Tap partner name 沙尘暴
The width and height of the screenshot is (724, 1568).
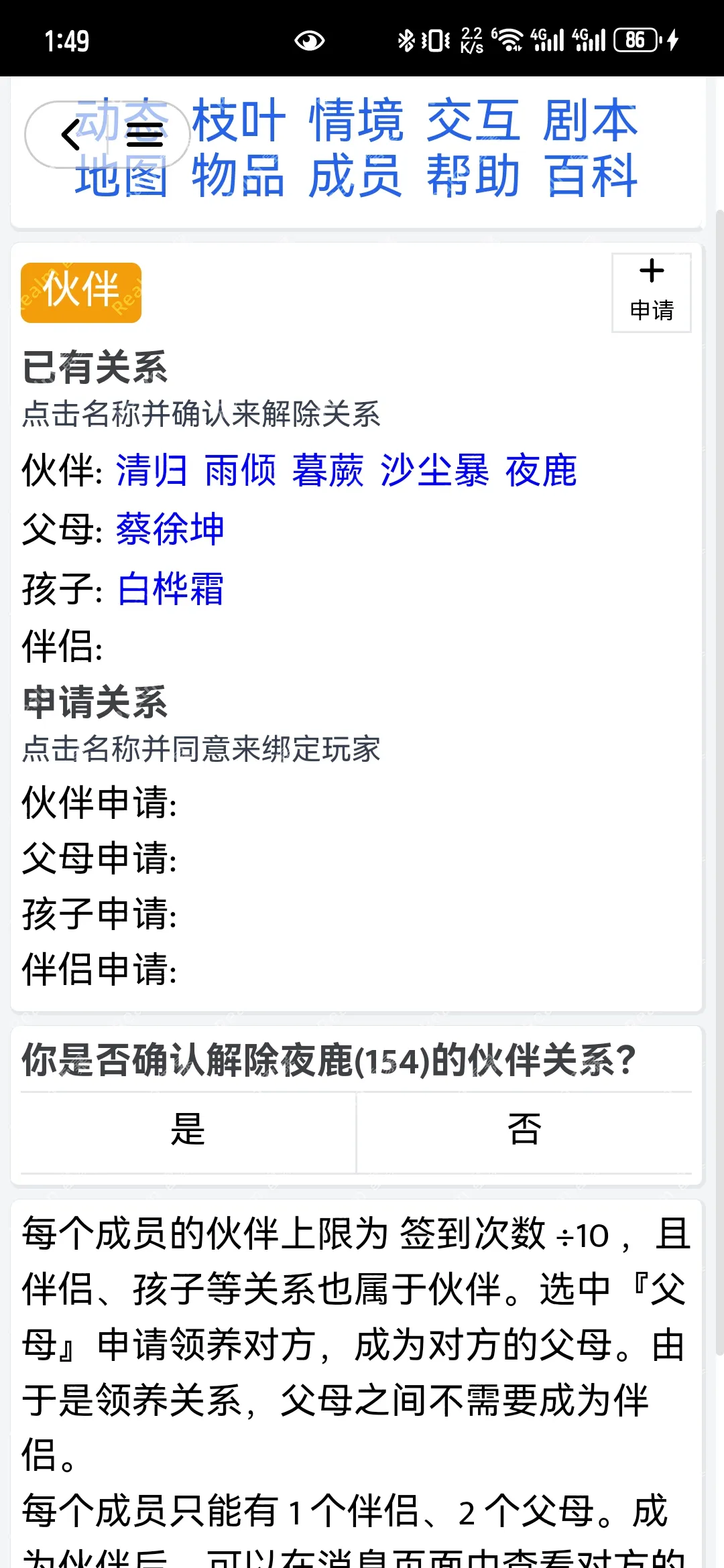coord(435,470)
